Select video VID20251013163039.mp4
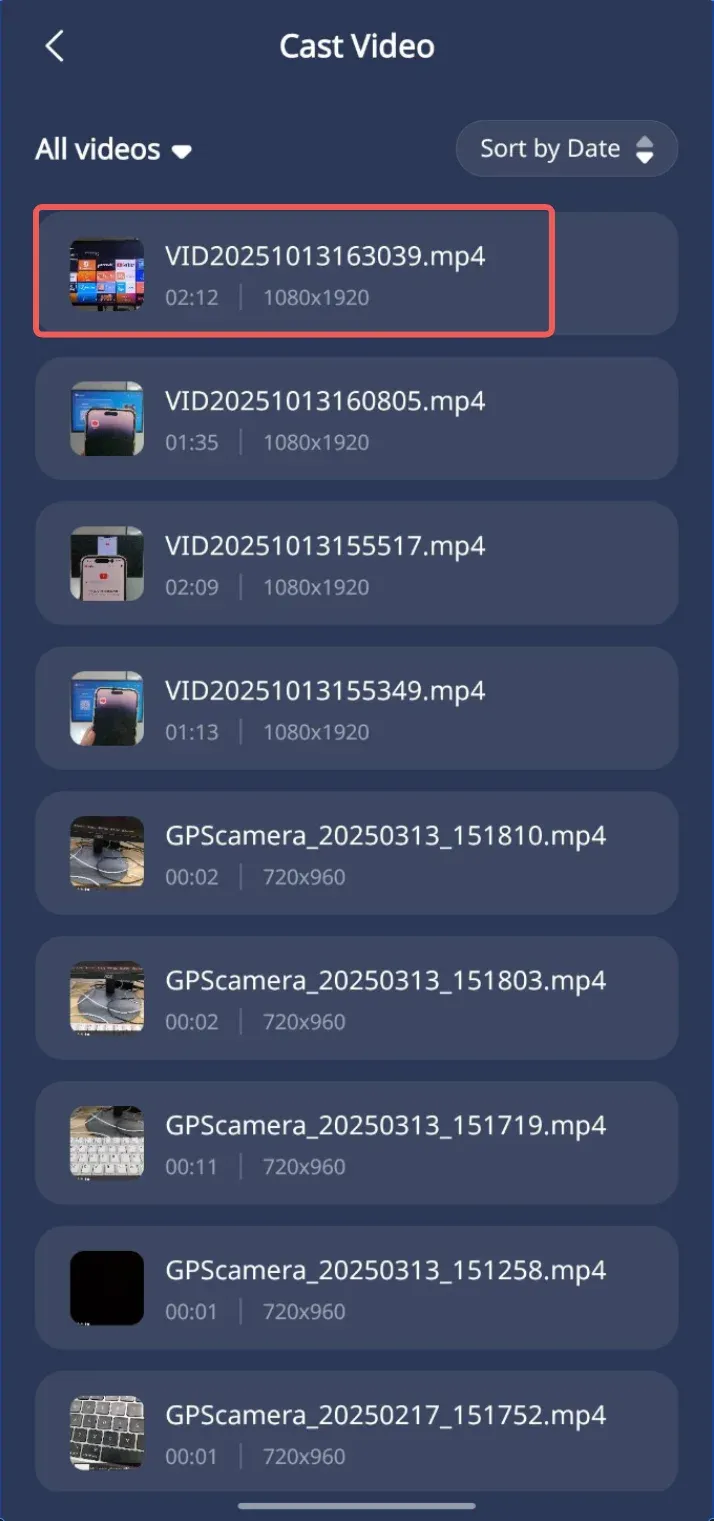714x1521 pixels. tap(357, 273)
